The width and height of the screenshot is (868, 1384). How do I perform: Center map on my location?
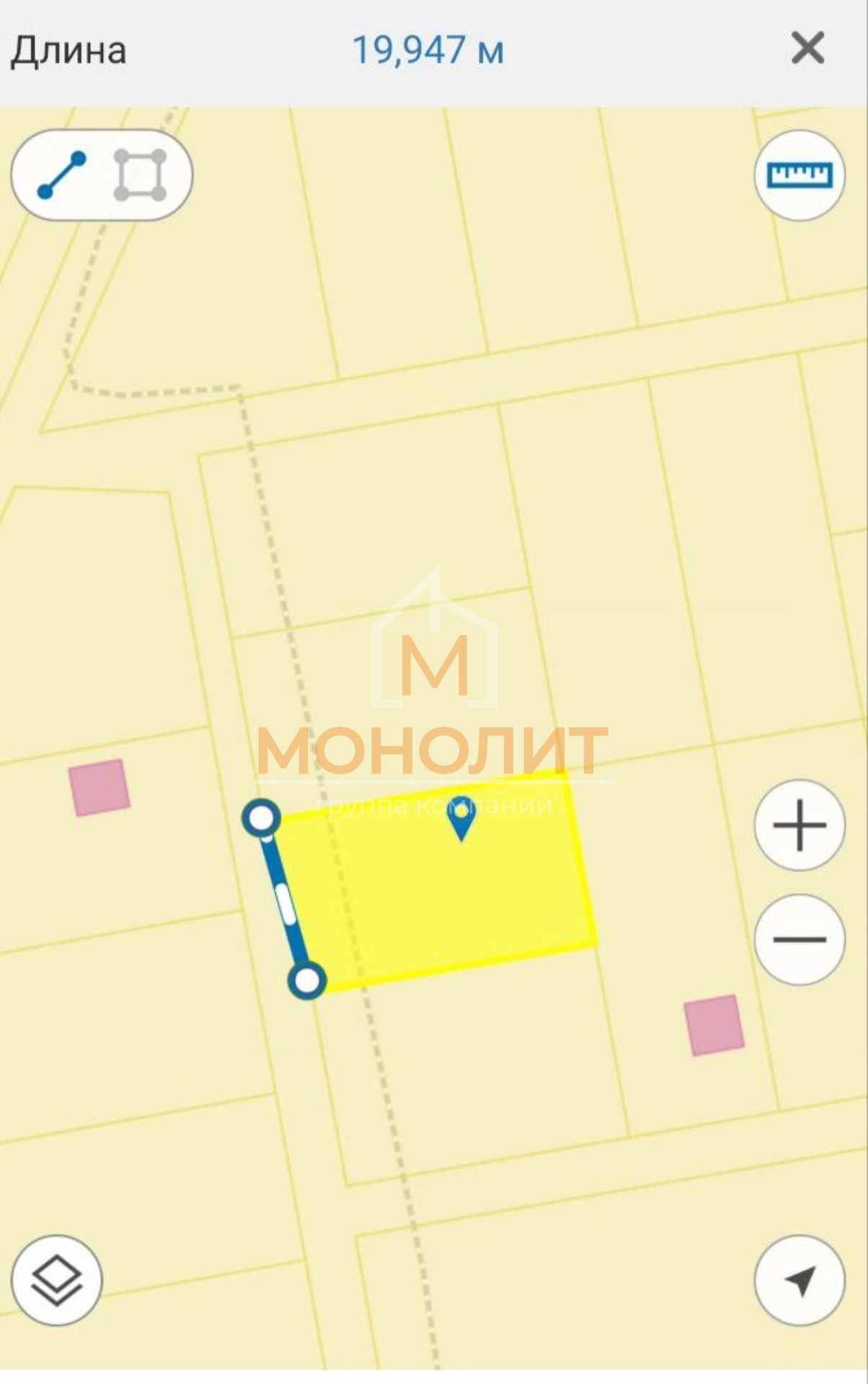tap(800, 1280)
